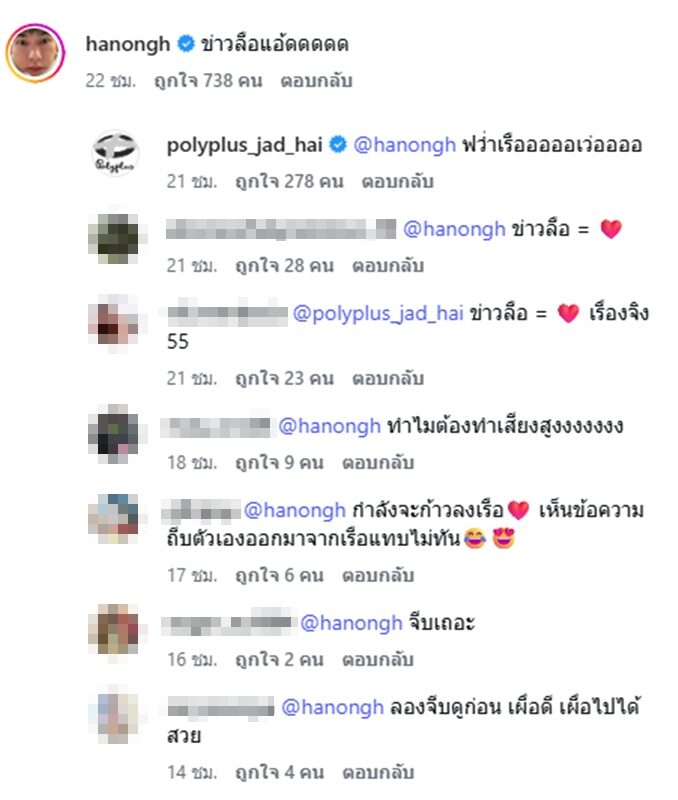Screen dimensions: 678x800
Task: Reply to hanongh's comment from 22 ชม.
Action: tap(316, 81)
